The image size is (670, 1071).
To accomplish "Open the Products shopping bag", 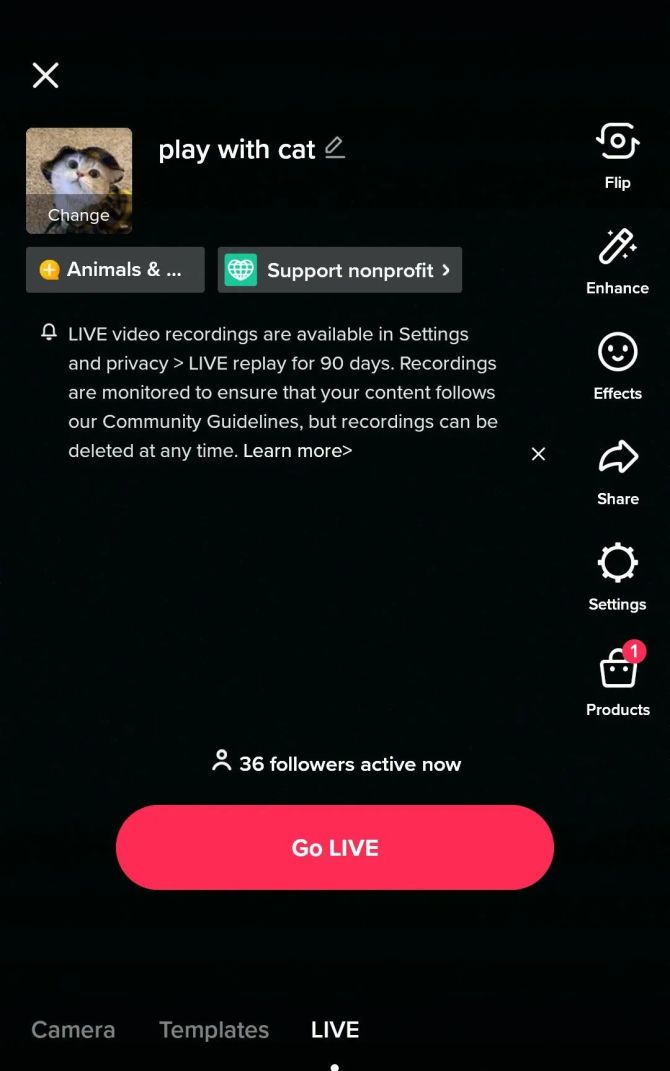I will tap(617, 680).
